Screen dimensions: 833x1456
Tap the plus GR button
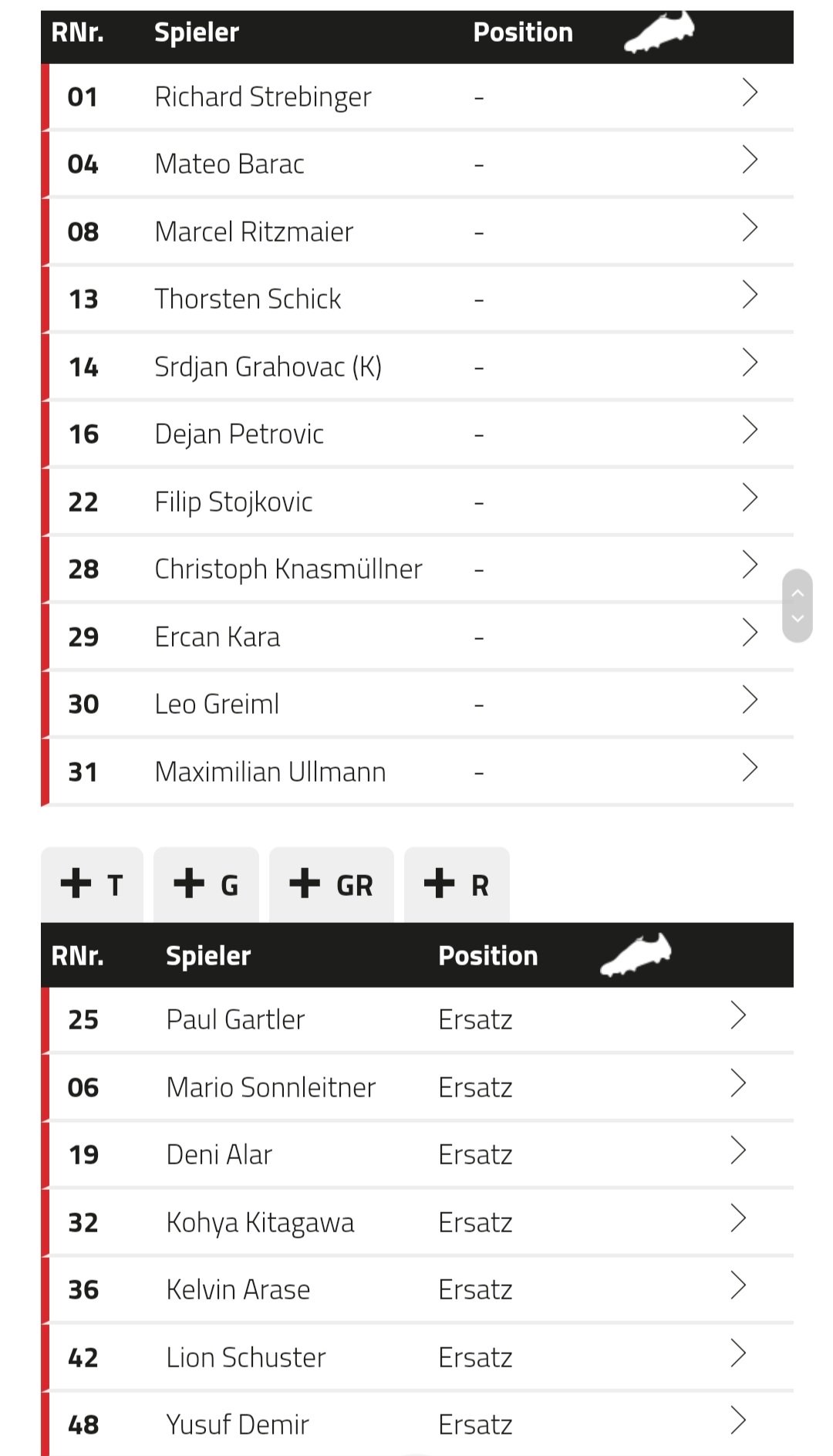[332, 884]
